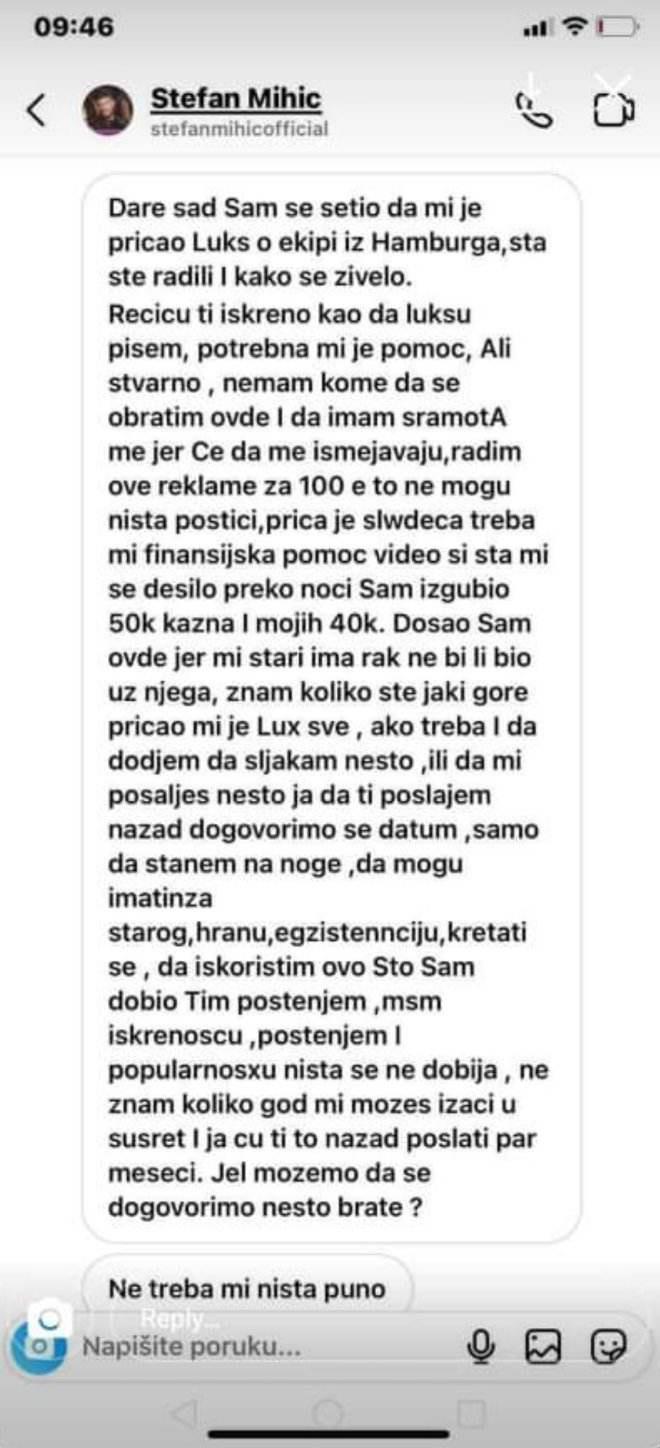Viewport: 660px width, 1448px height.
Task: Start a video call with Stefan Mihic
Action: [x=614, y=109]
